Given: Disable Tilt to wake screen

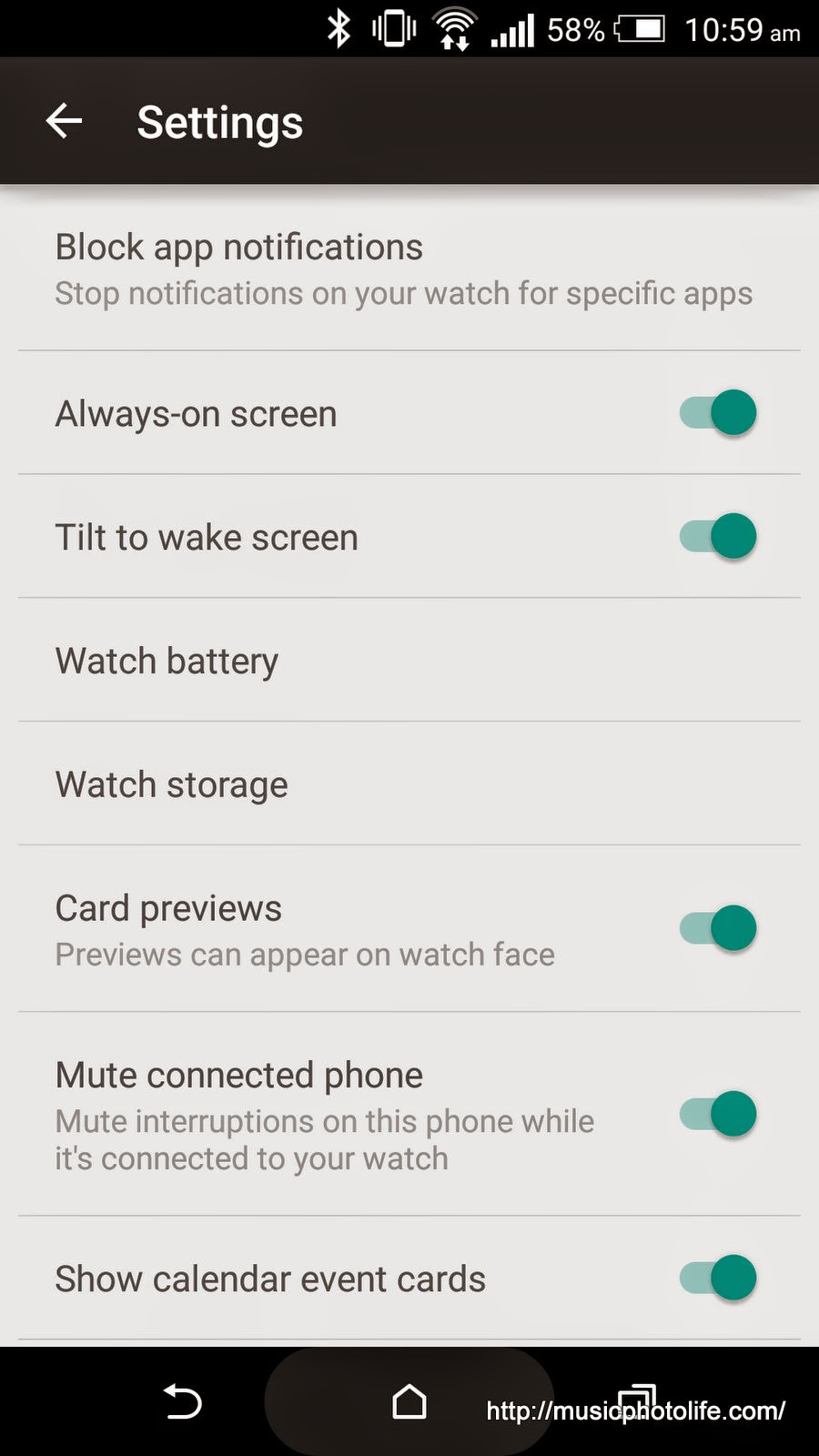Looking at the screenshot, I should [718, 536].
